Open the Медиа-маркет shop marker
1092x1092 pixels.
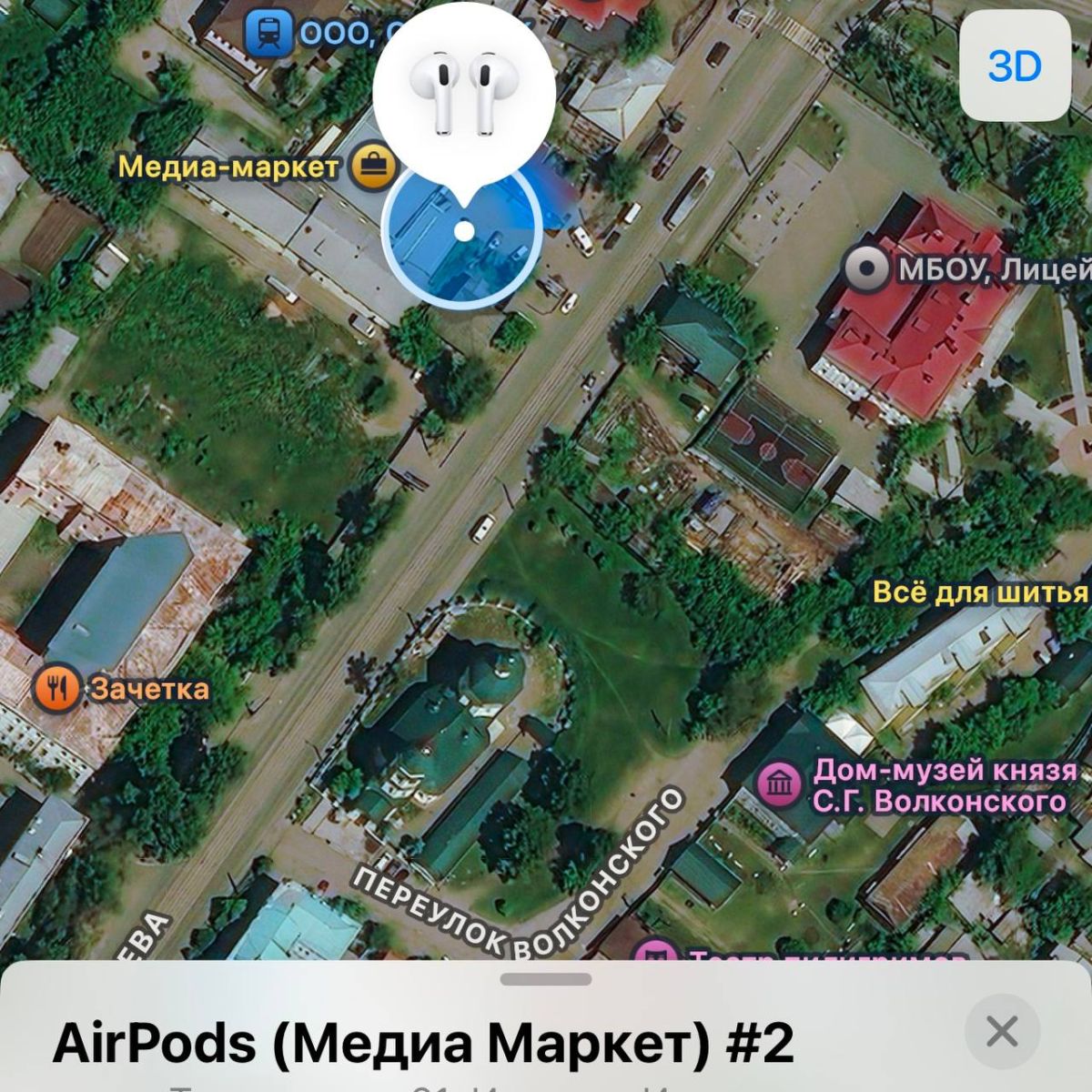(x=373, y=167)
